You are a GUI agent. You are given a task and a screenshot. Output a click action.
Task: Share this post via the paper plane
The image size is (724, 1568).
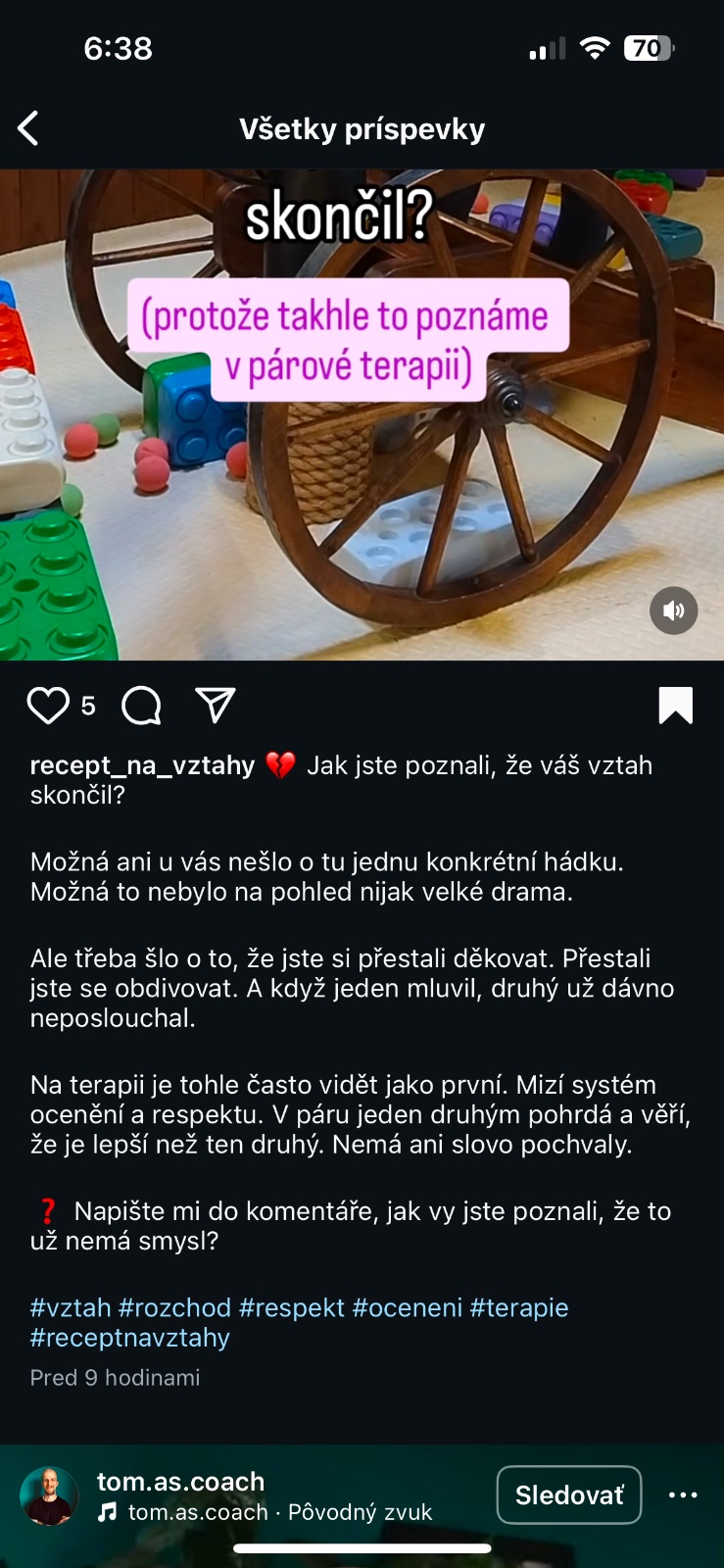click(x=215, y=706)
